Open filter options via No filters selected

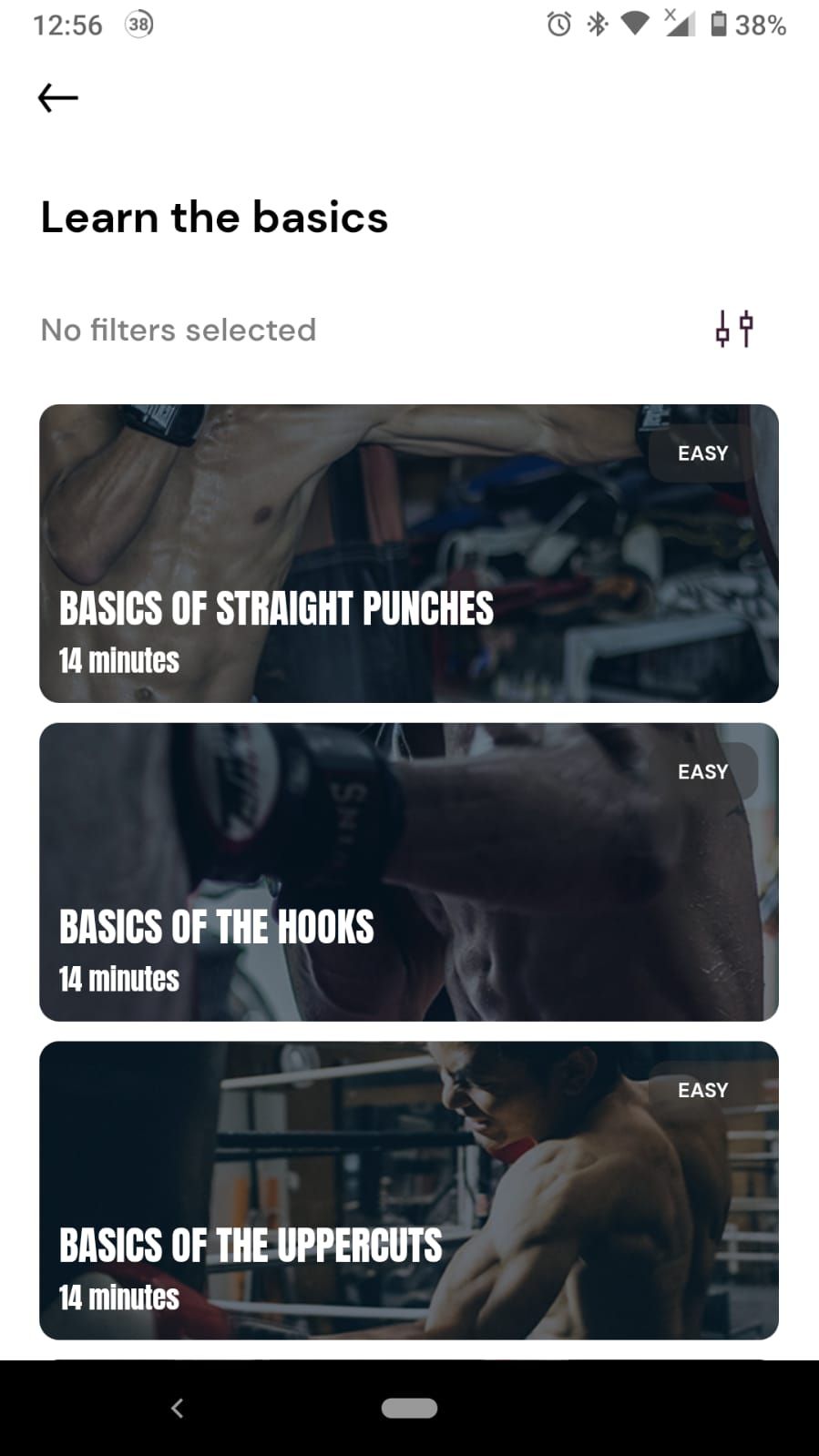click(177, 329)
